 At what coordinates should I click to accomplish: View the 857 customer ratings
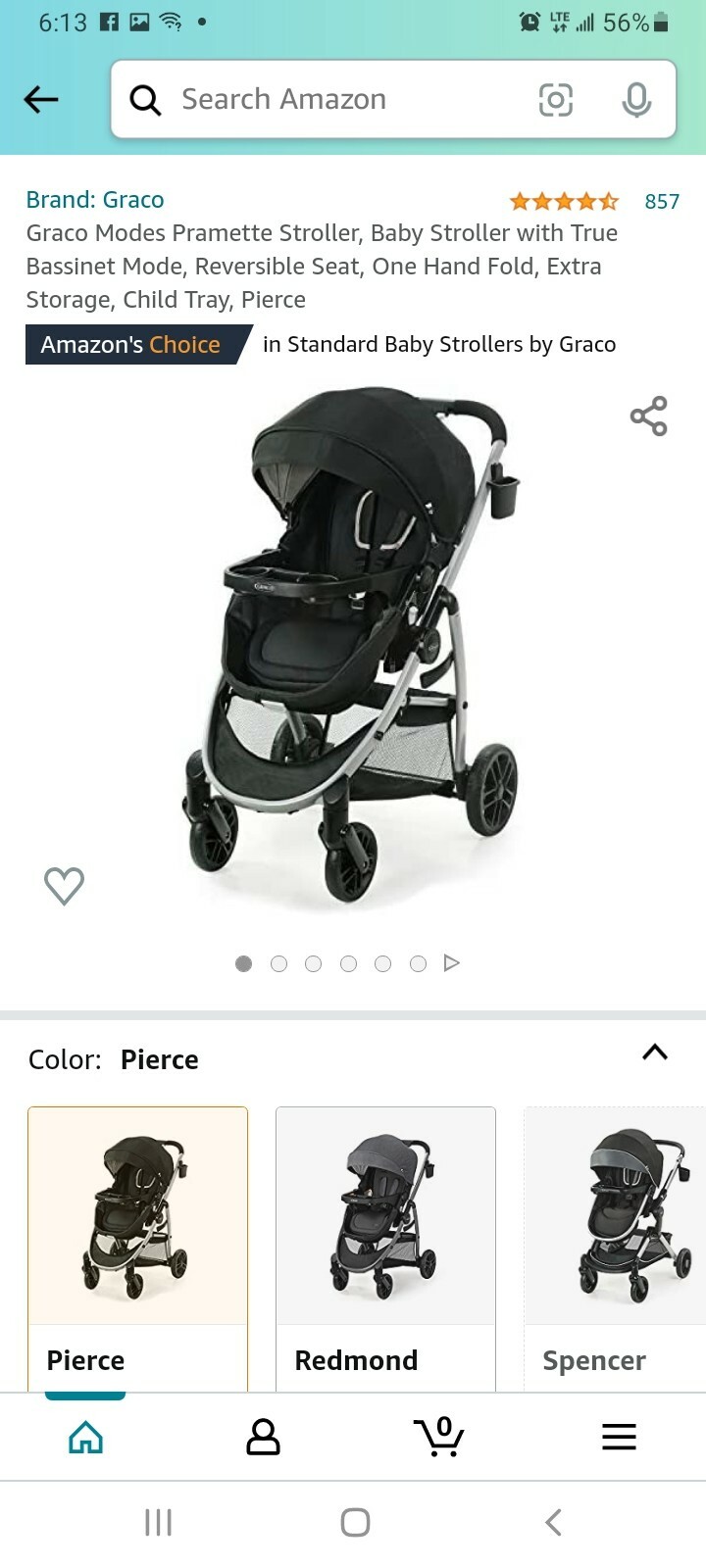[661, 202]
